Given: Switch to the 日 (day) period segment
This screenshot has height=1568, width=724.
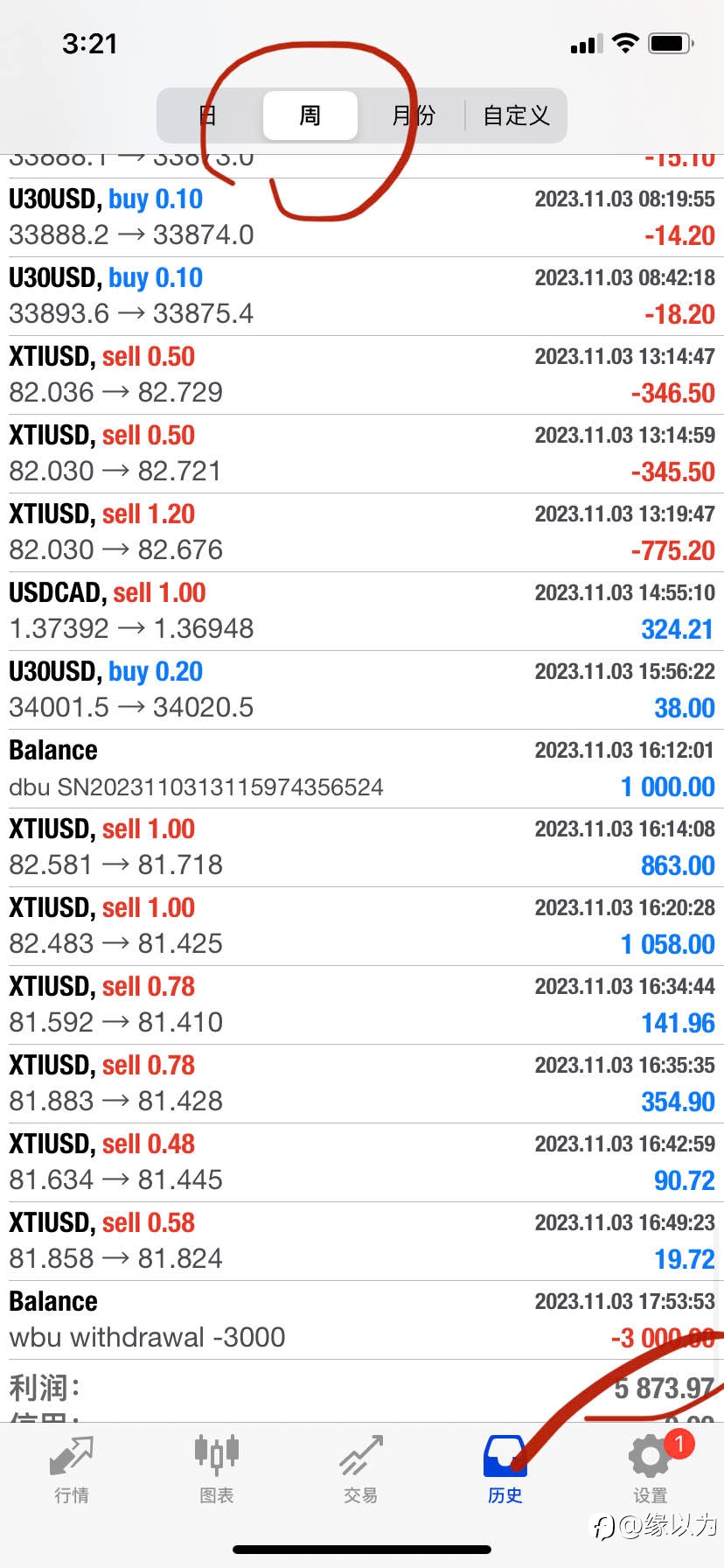Looking at the screenshot, I should click(209, 115).
